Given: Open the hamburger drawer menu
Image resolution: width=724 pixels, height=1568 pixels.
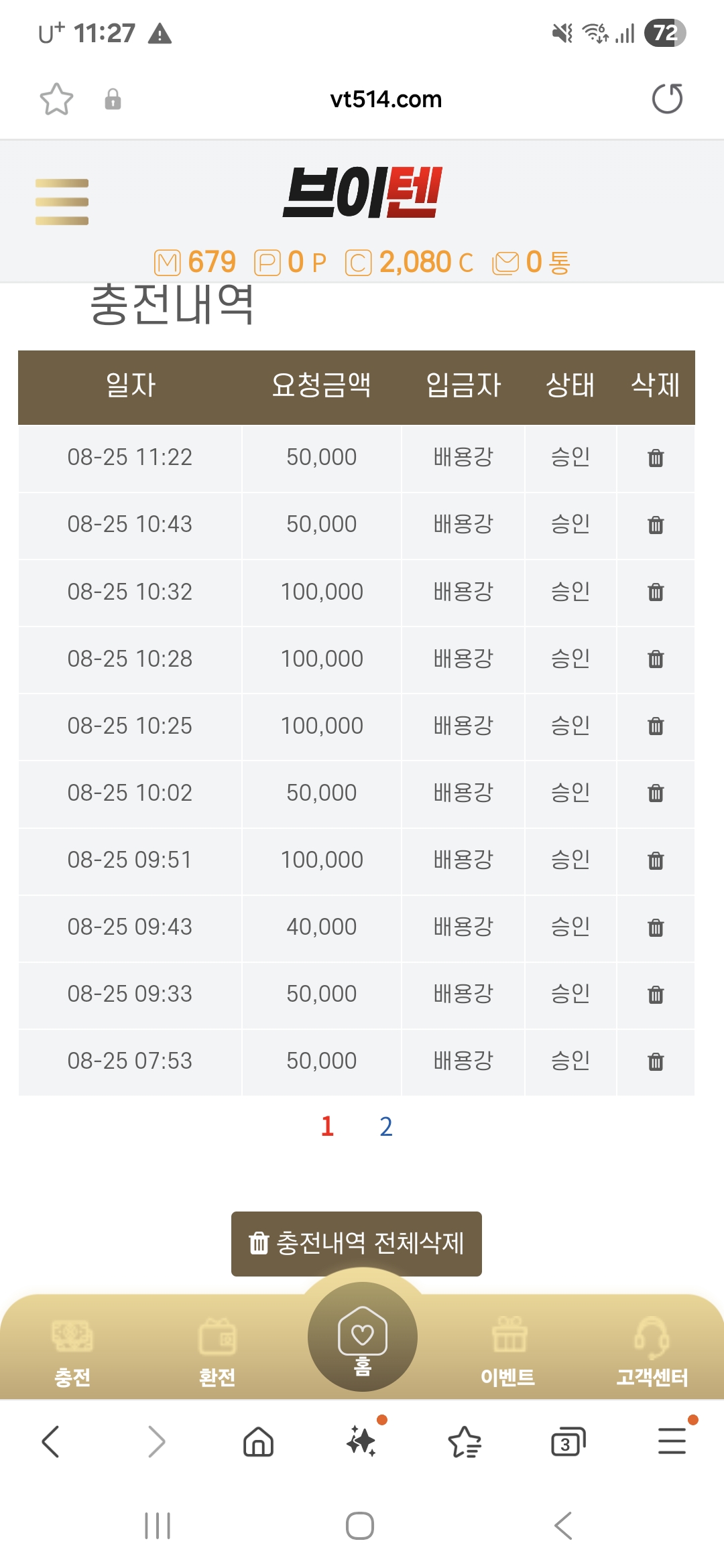Looking at the screenshot, I should coord(62,202).
